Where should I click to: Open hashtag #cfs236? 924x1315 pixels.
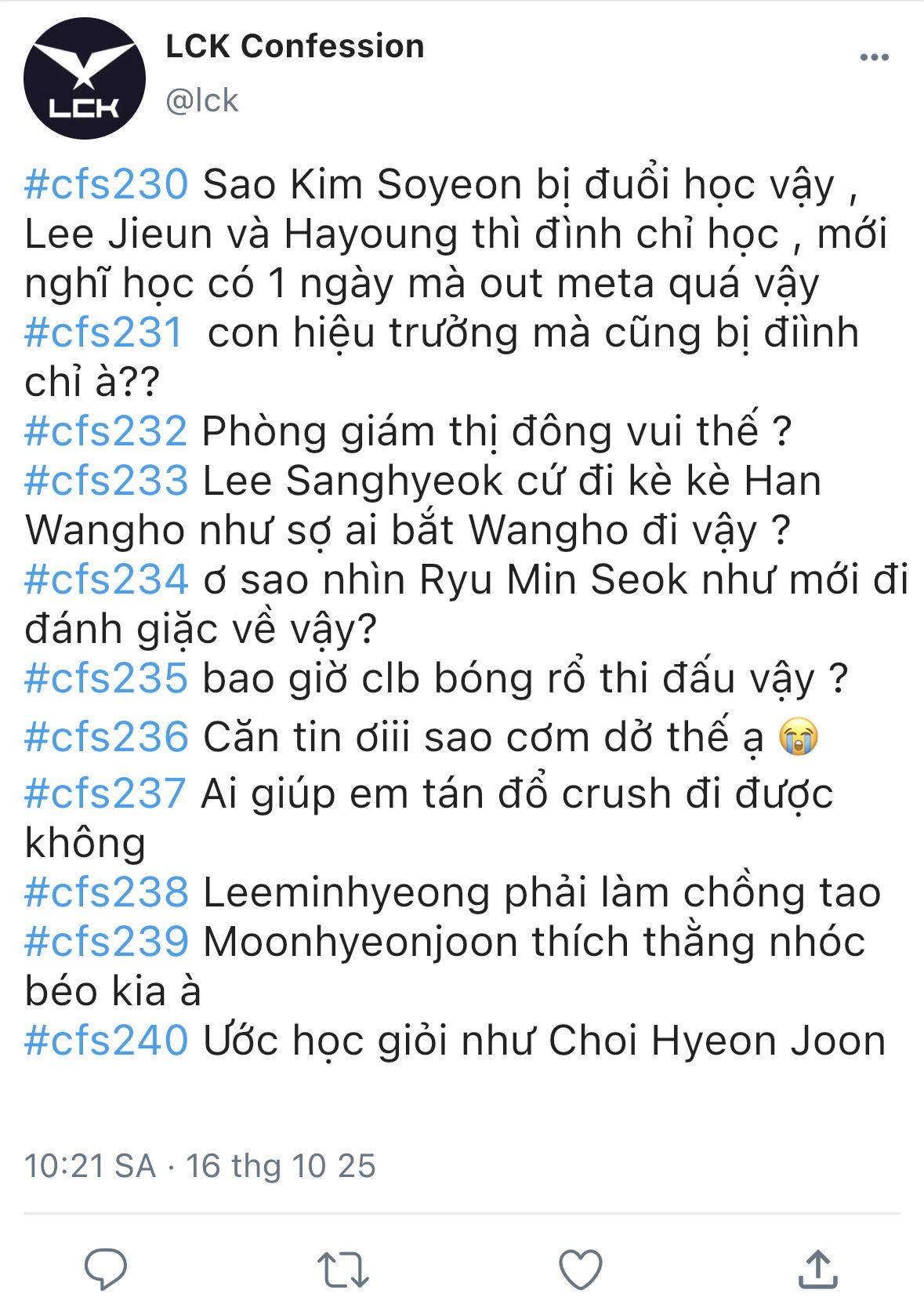pos(107,738)
